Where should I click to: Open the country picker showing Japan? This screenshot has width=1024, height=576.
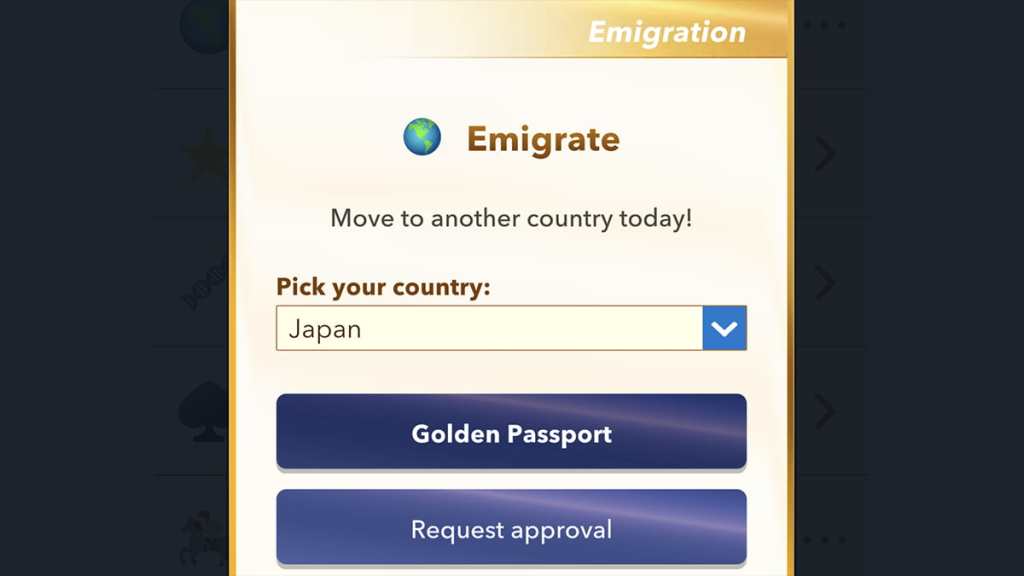511,328
